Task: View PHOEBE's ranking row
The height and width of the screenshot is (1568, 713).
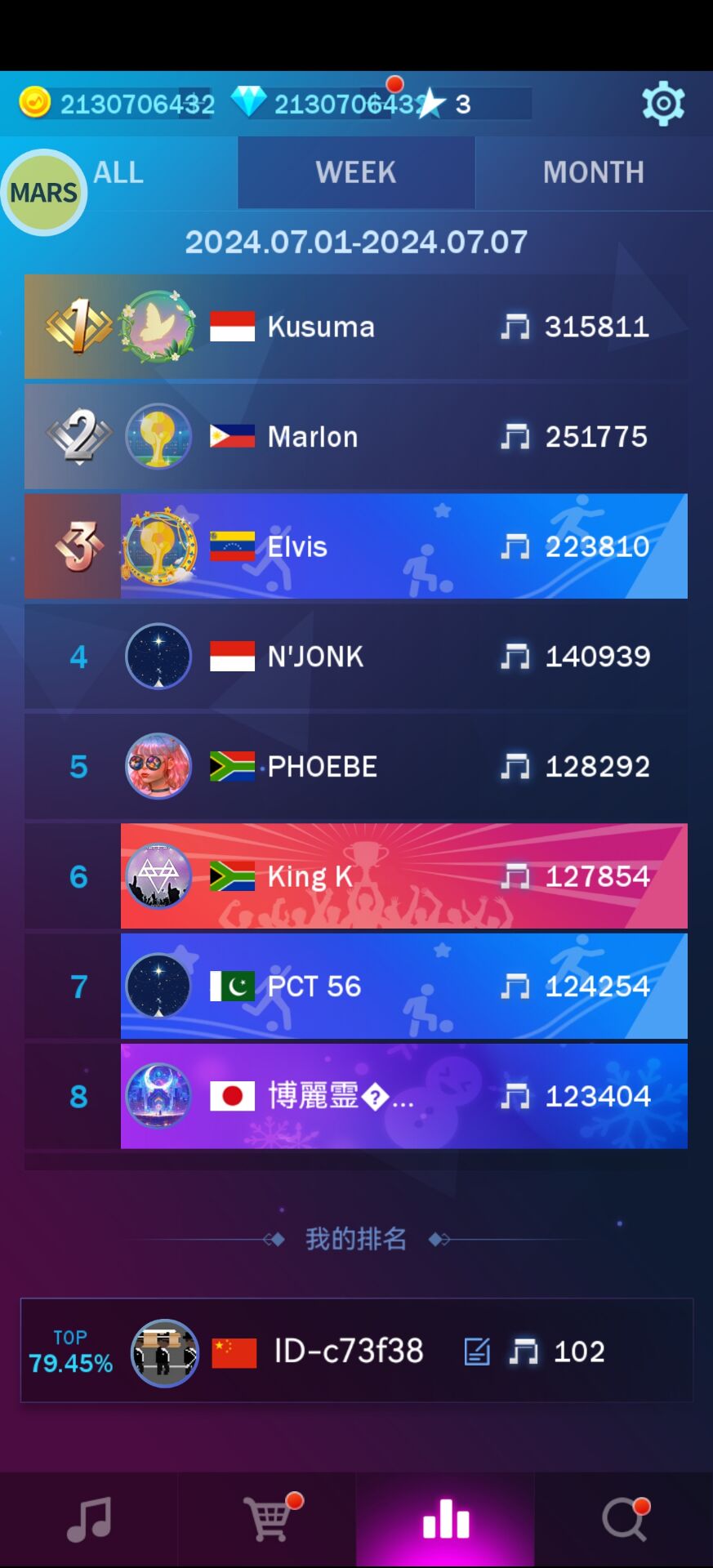Action: tap(356, 766)
